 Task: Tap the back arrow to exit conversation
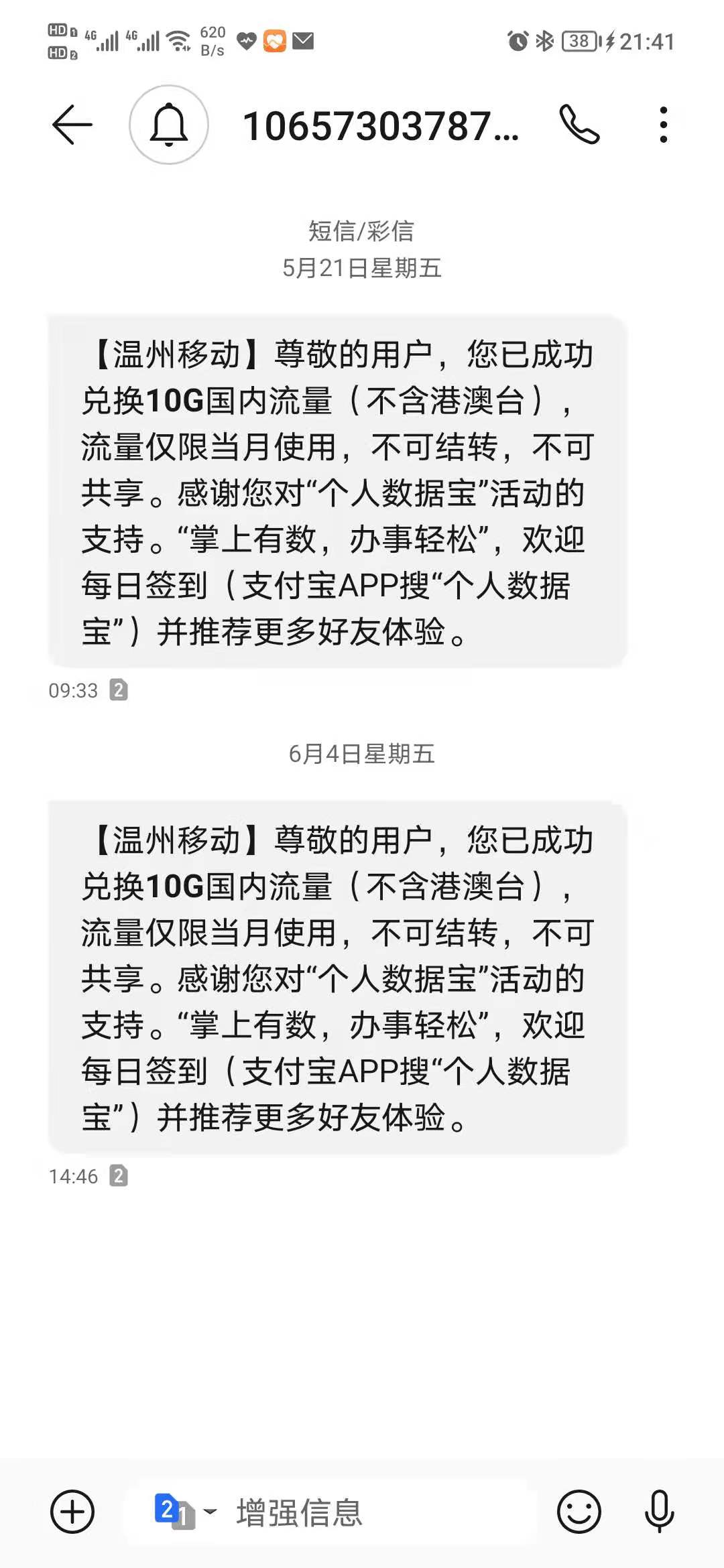72,125
